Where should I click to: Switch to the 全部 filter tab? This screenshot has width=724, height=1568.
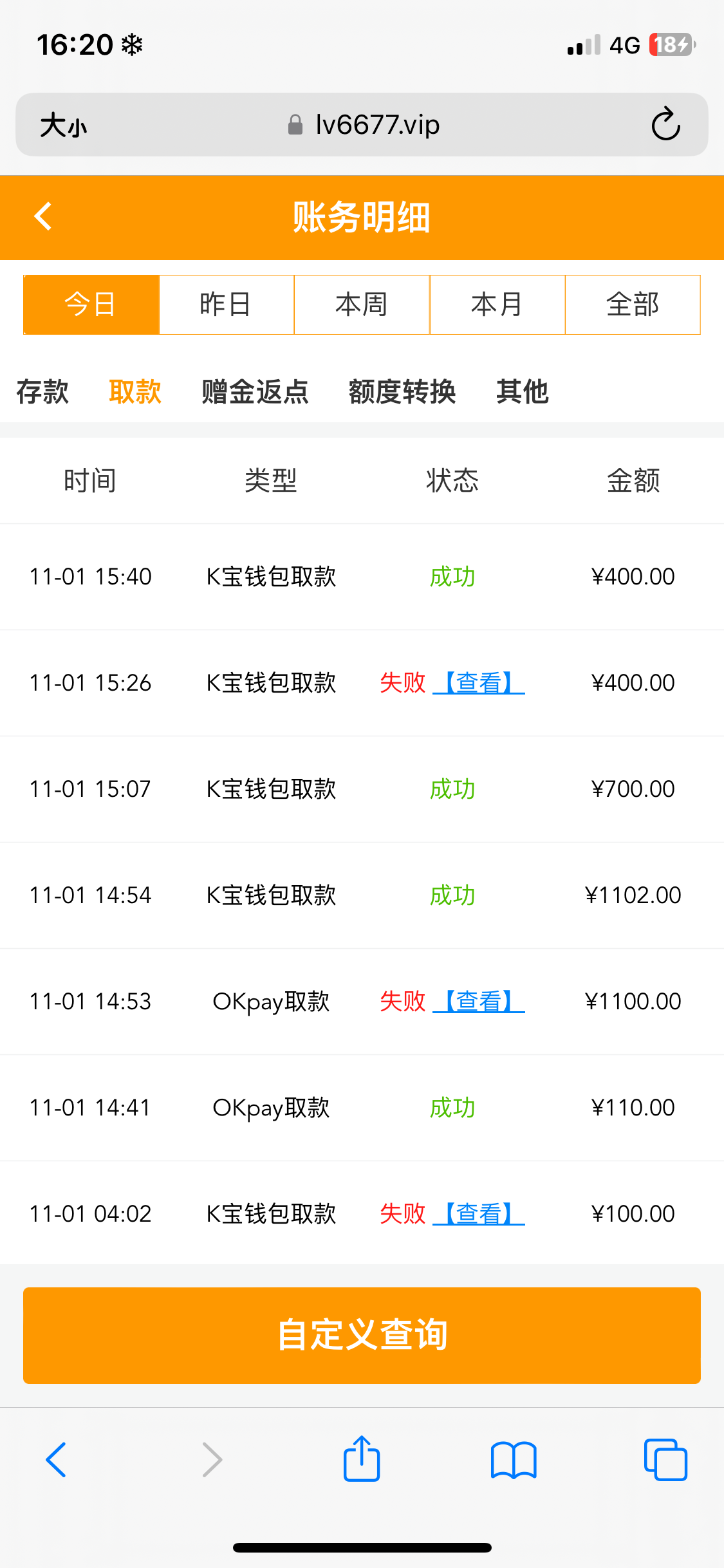pyautogui.click(x=632, y=304)
